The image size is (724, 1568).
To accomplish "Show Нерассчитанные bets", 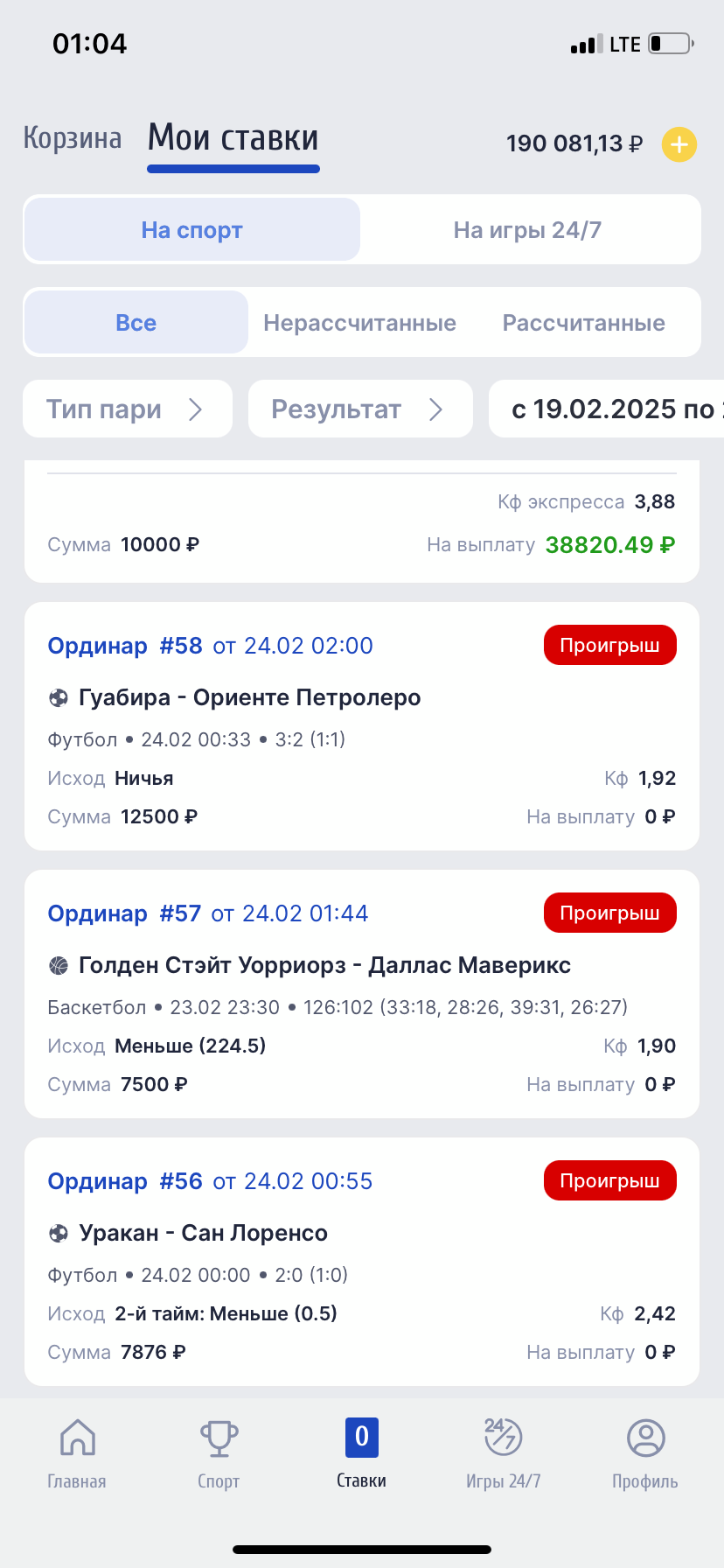I will tap(359, 323).
